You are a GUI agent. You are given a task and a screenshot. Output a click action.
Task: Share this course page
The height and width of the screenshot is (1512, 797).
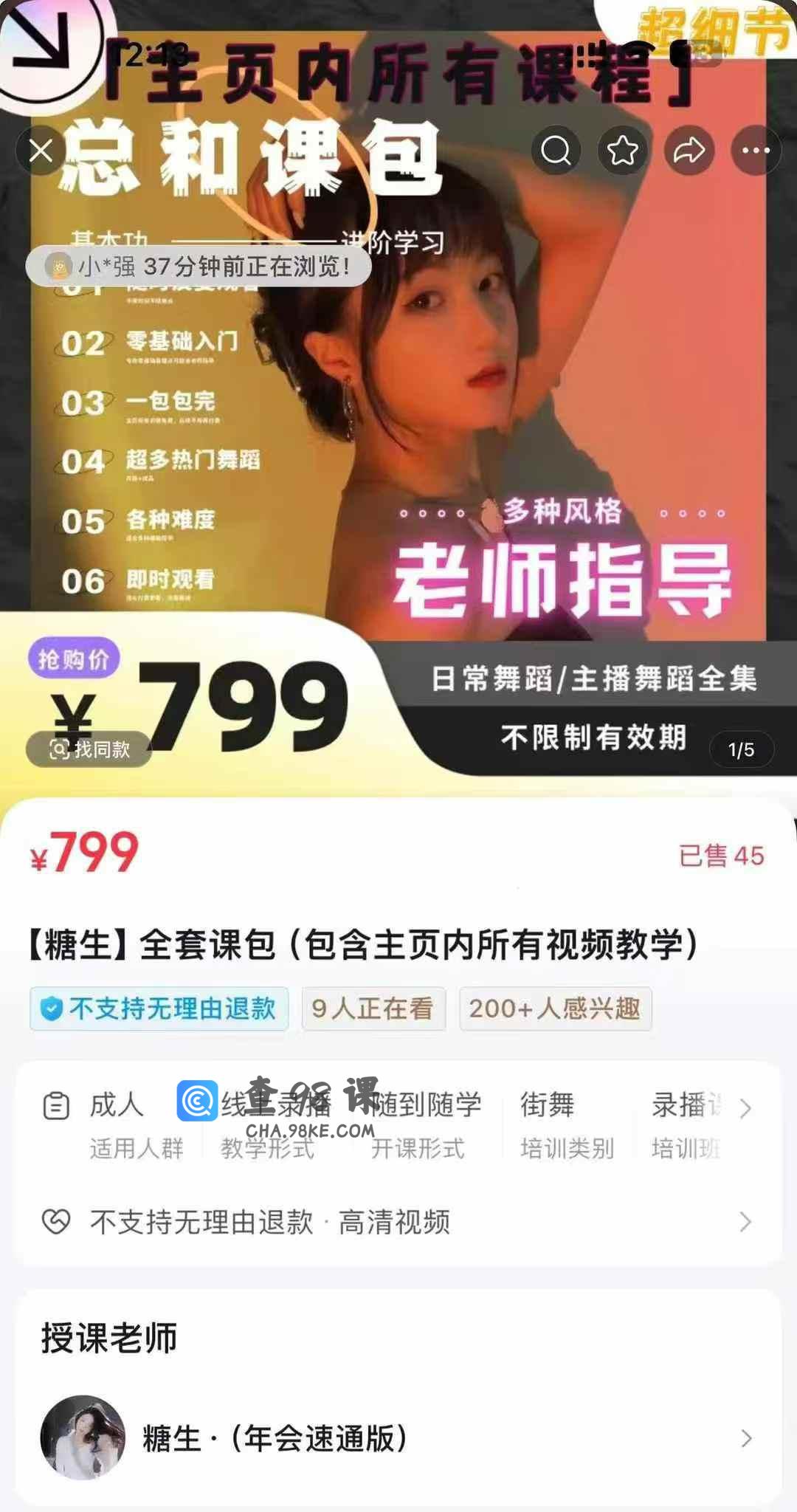pos(689,151)
